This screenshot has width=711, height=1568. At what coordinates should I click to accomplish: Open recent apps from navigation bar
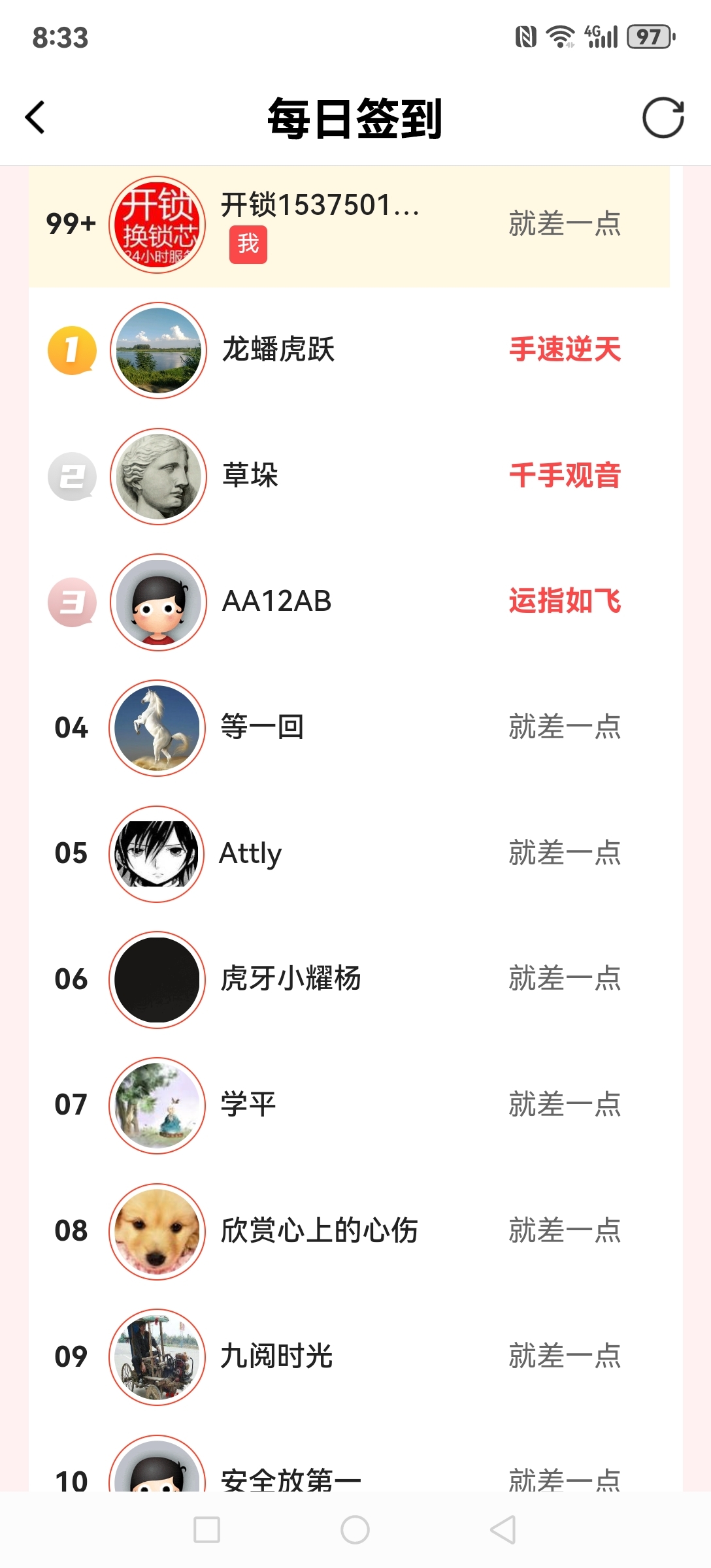(x=207, y=1529)
